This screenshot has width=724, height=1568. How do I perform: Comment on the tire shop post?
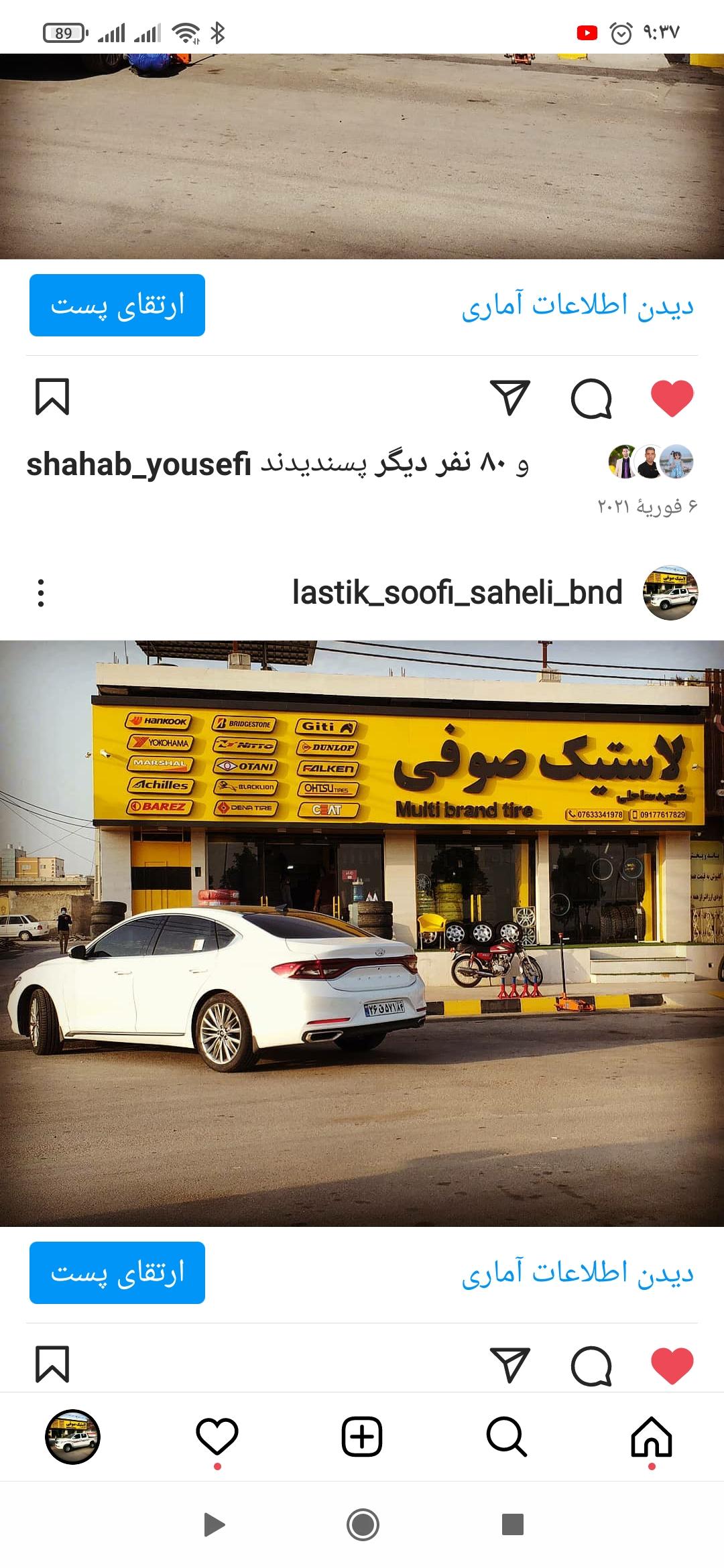click(x=591, y=1365)
